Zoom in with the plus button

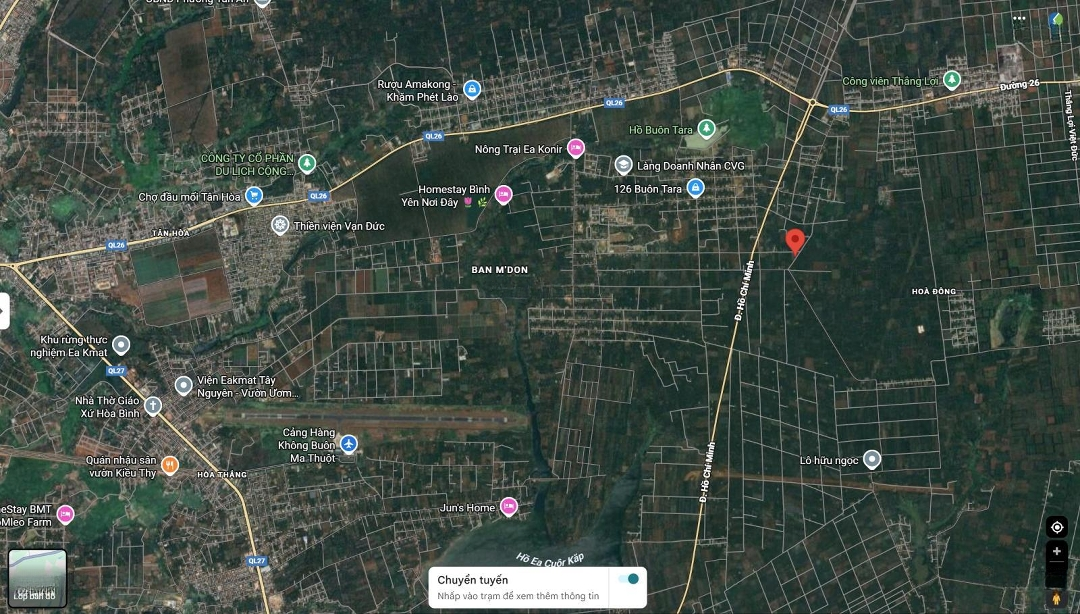coord(1056,552)
